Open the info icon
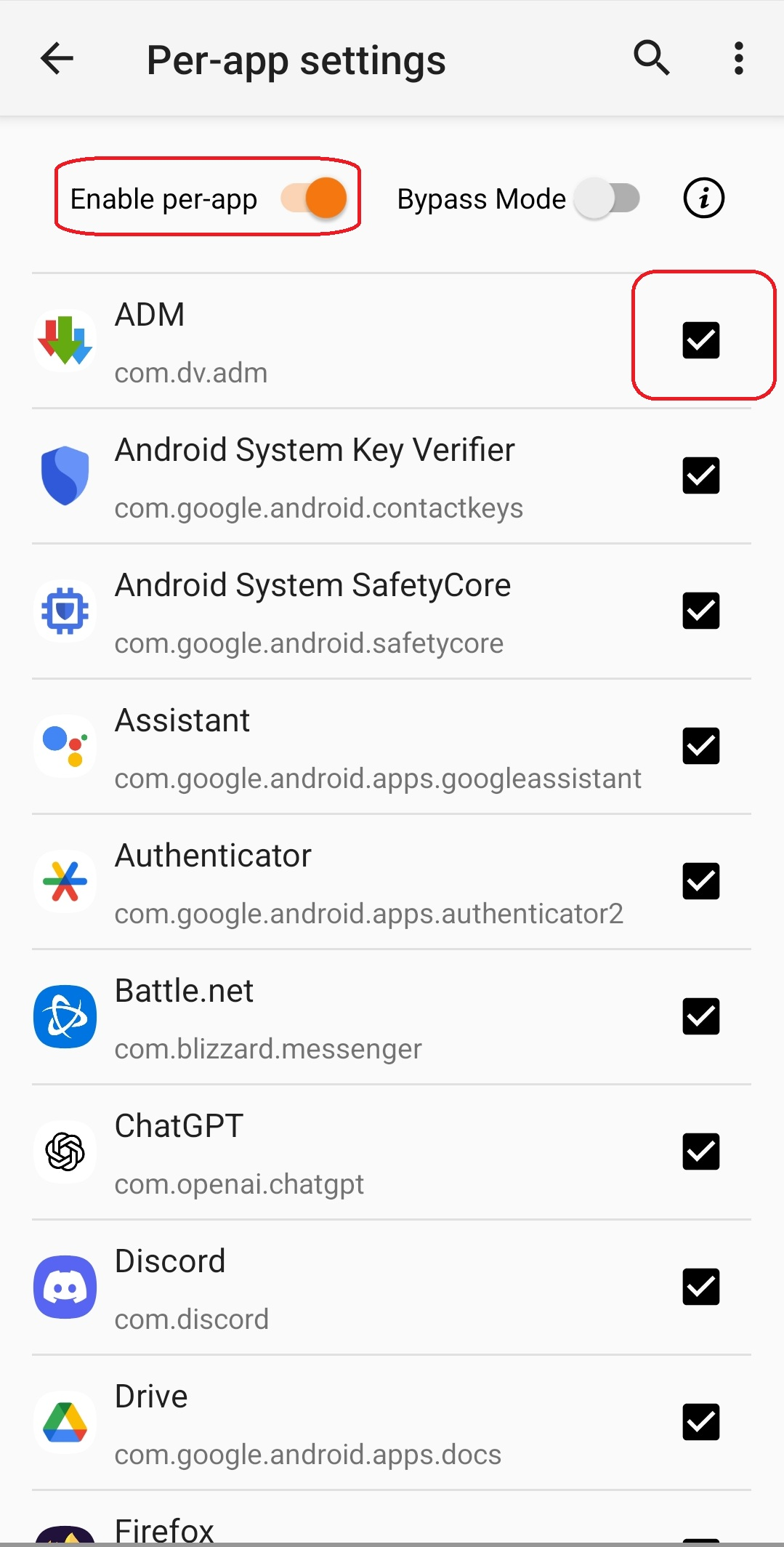The height and width of the screenshot is (1547, 784). coord(703,198)
